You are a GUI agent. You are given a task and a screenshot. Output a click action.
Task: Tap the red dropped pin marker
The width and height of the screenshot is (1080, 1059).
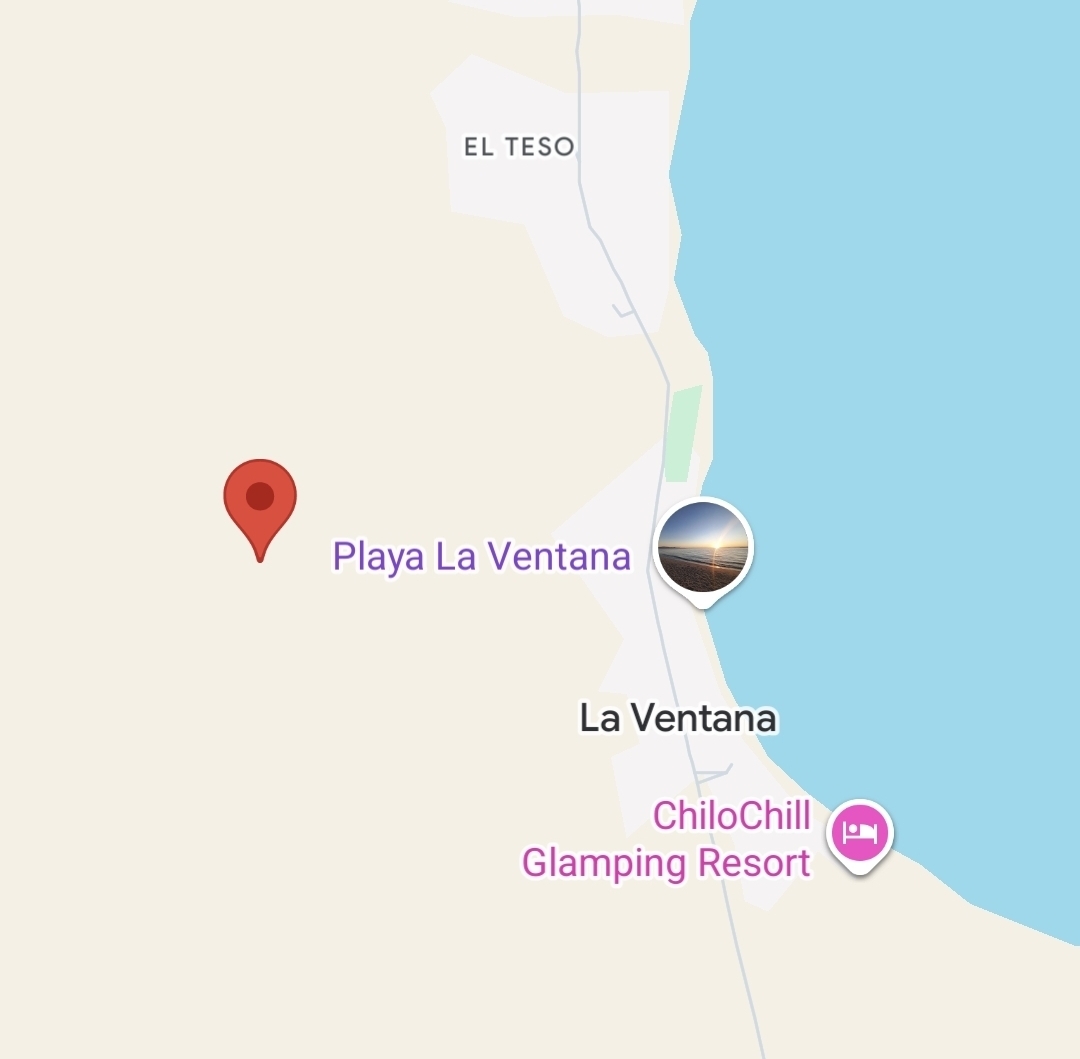[x=259, y=500]
